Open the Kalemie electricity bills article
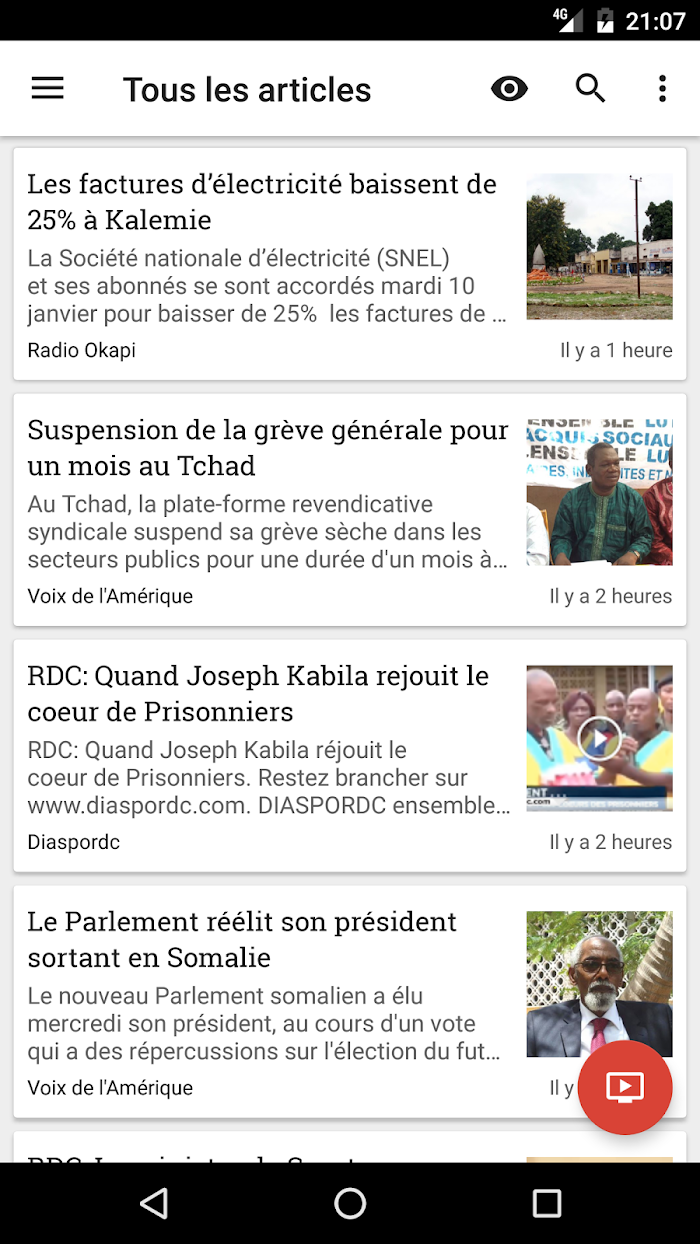This screenshot has height=1244, width=700. [x=350, y=264]
